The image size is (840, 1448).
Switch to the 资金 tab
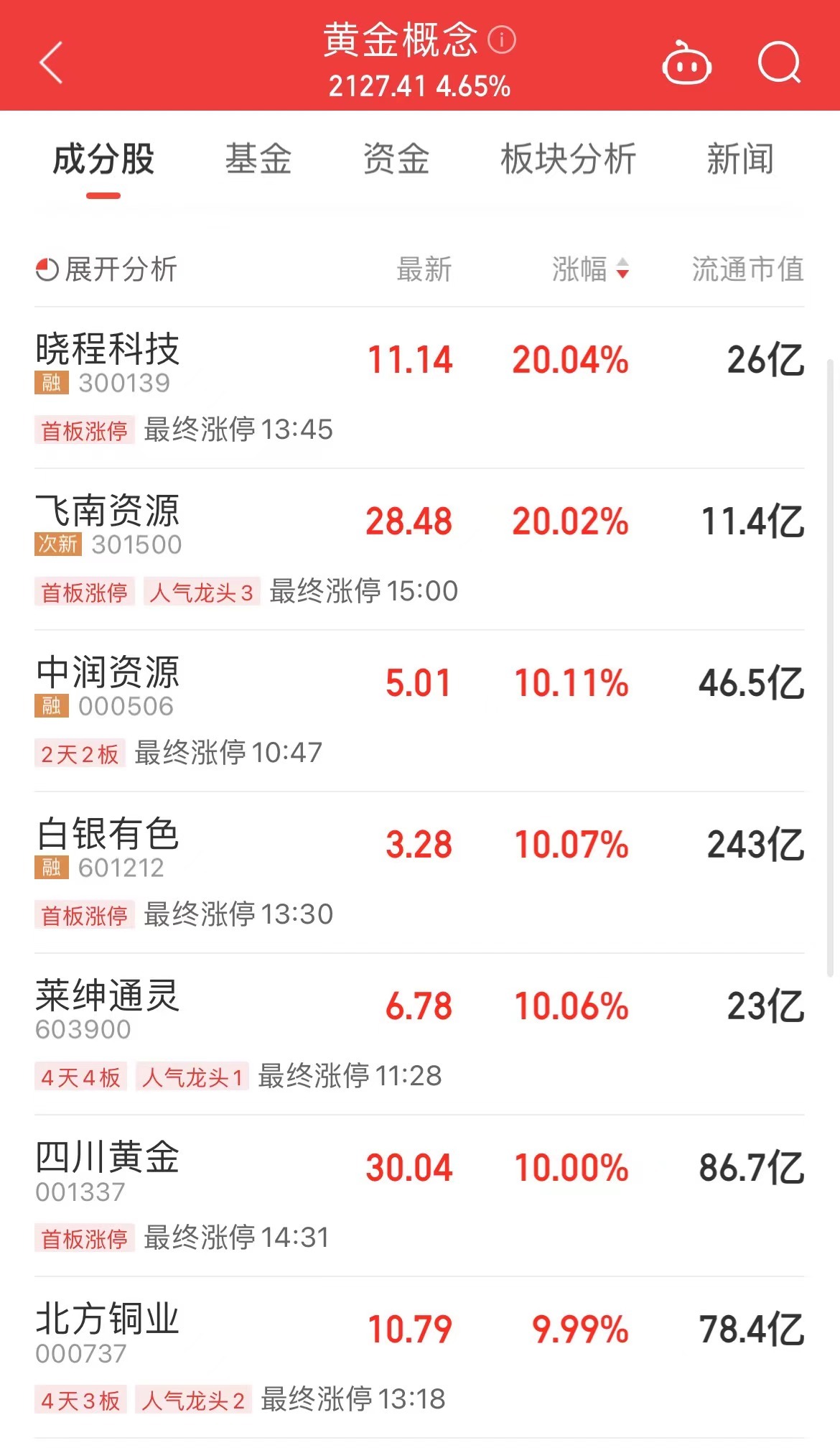coord(396,159)
